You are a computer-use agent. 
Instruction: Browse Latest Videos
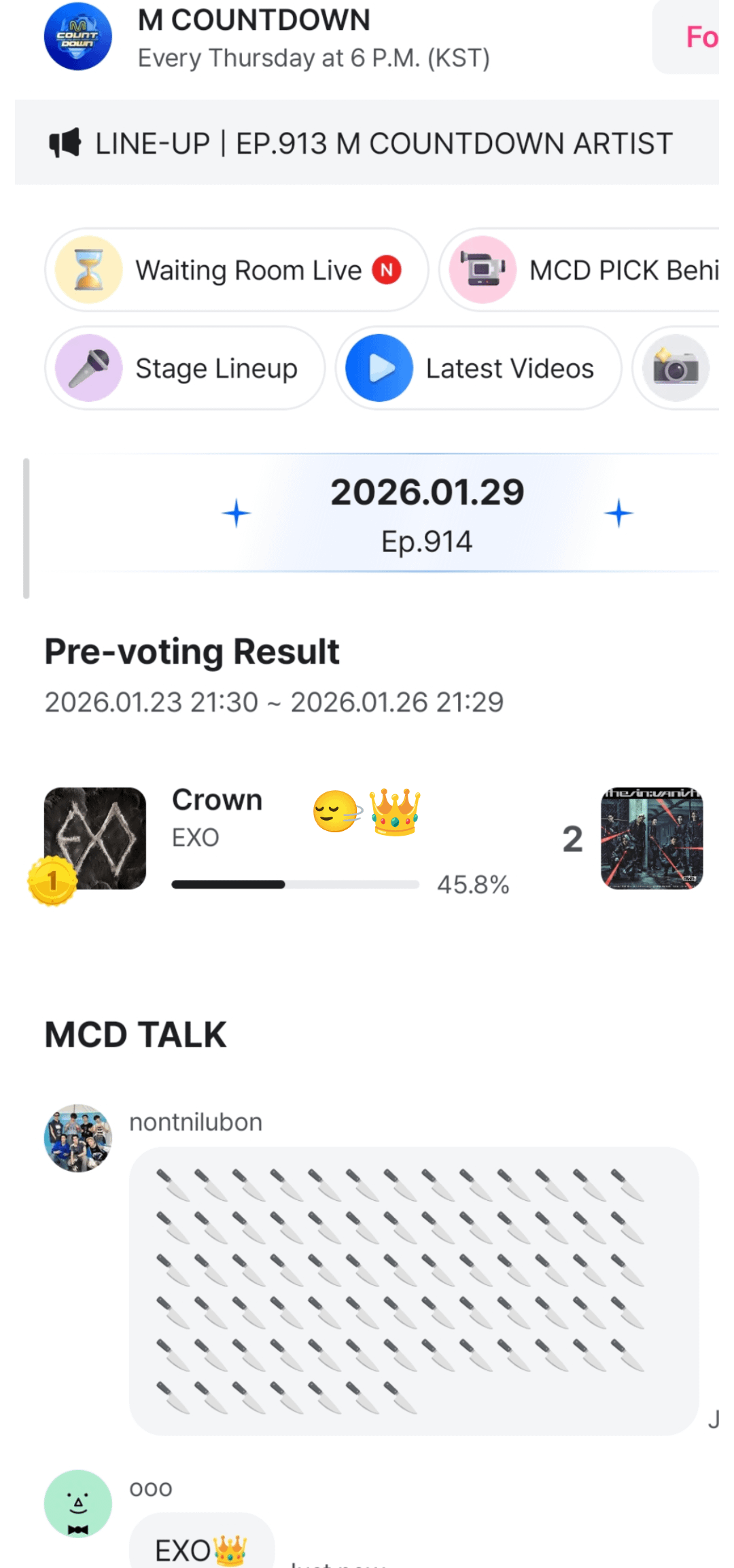(478, 369)
